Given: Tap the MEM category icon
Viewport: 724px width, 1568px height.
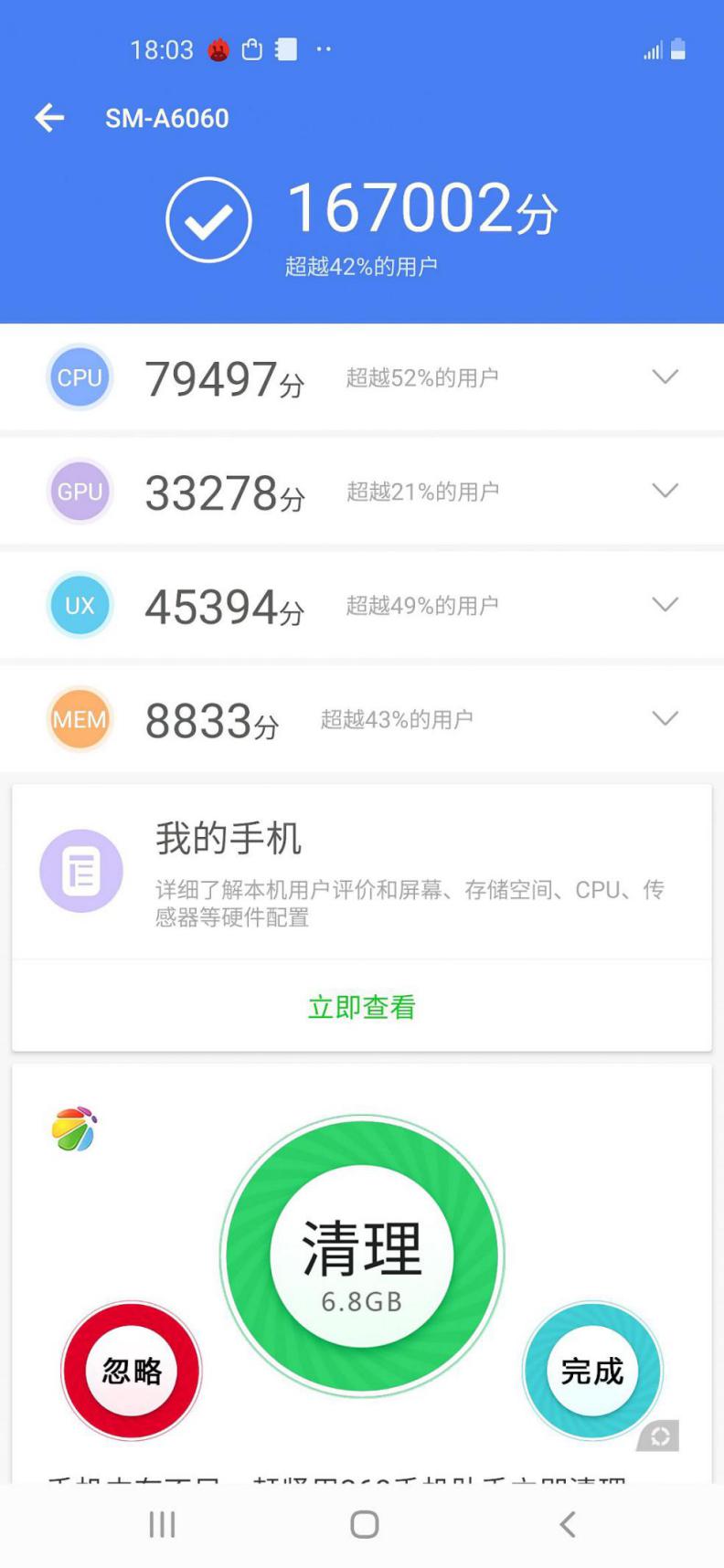Looking at the screenshot, I should [79, 719].
